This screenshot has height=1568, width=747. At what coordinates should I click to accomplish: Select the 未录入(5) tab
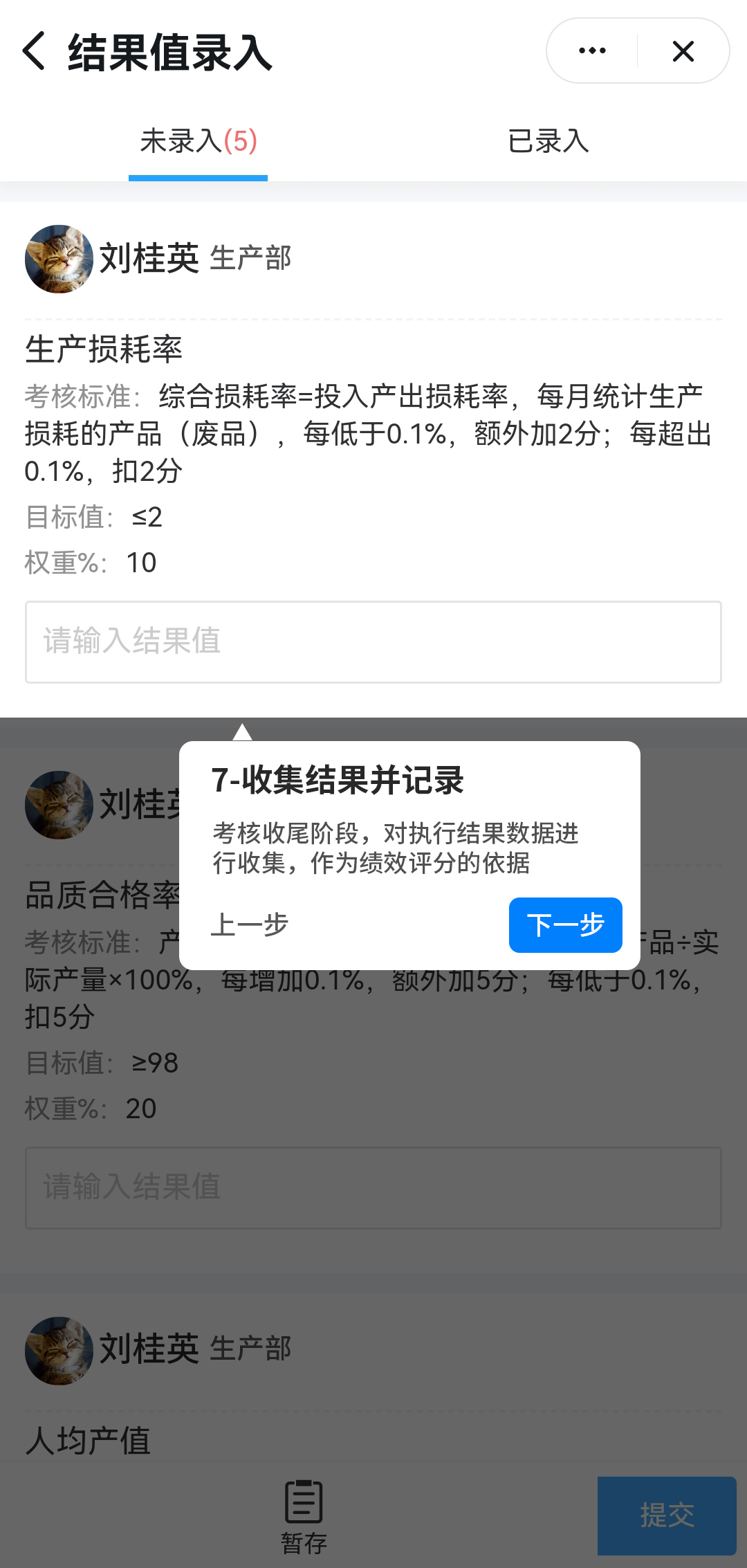(199, 142)
